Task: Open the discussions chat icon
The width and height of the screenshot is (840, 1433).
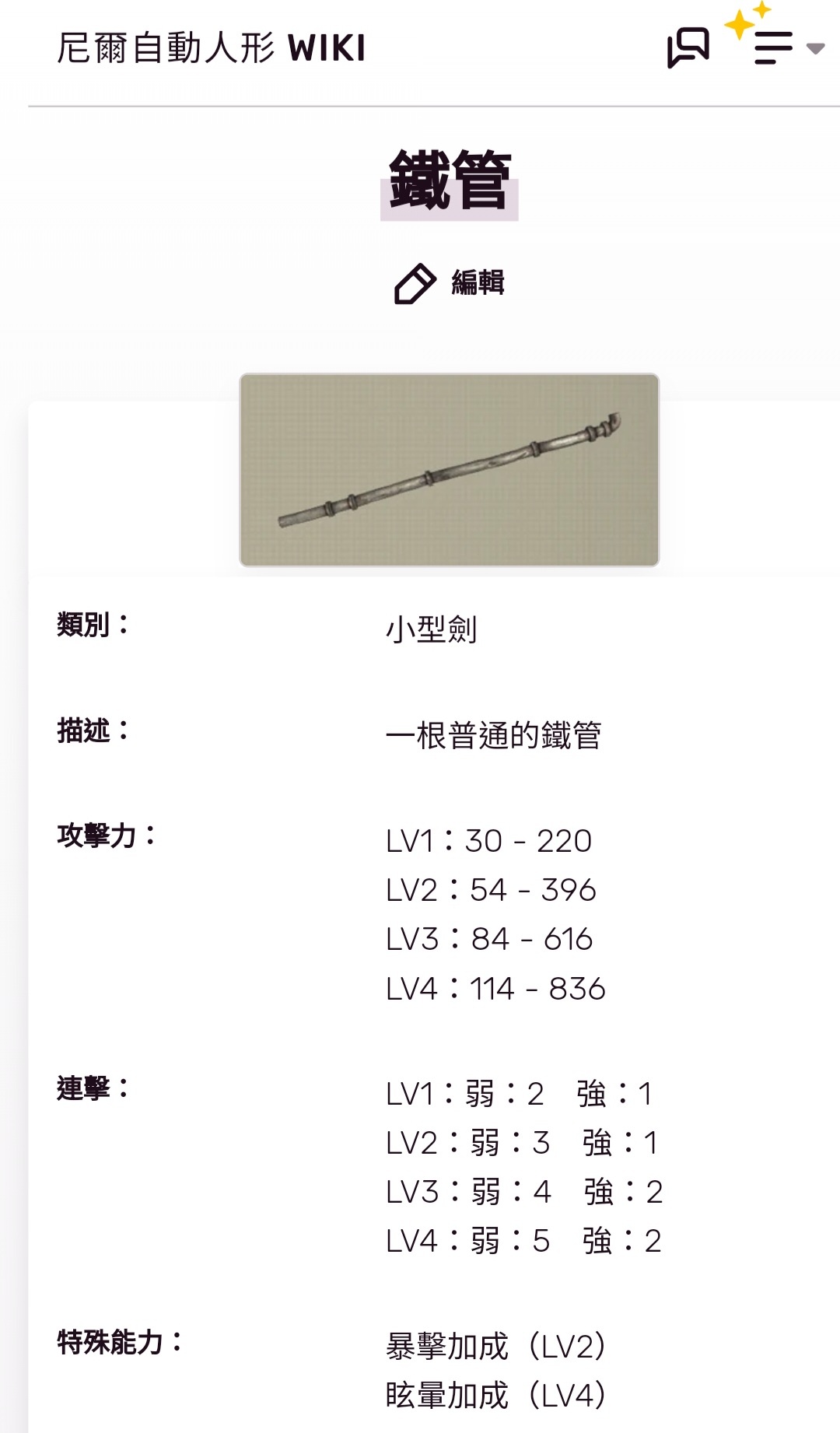Action: [x=688, y=47]
